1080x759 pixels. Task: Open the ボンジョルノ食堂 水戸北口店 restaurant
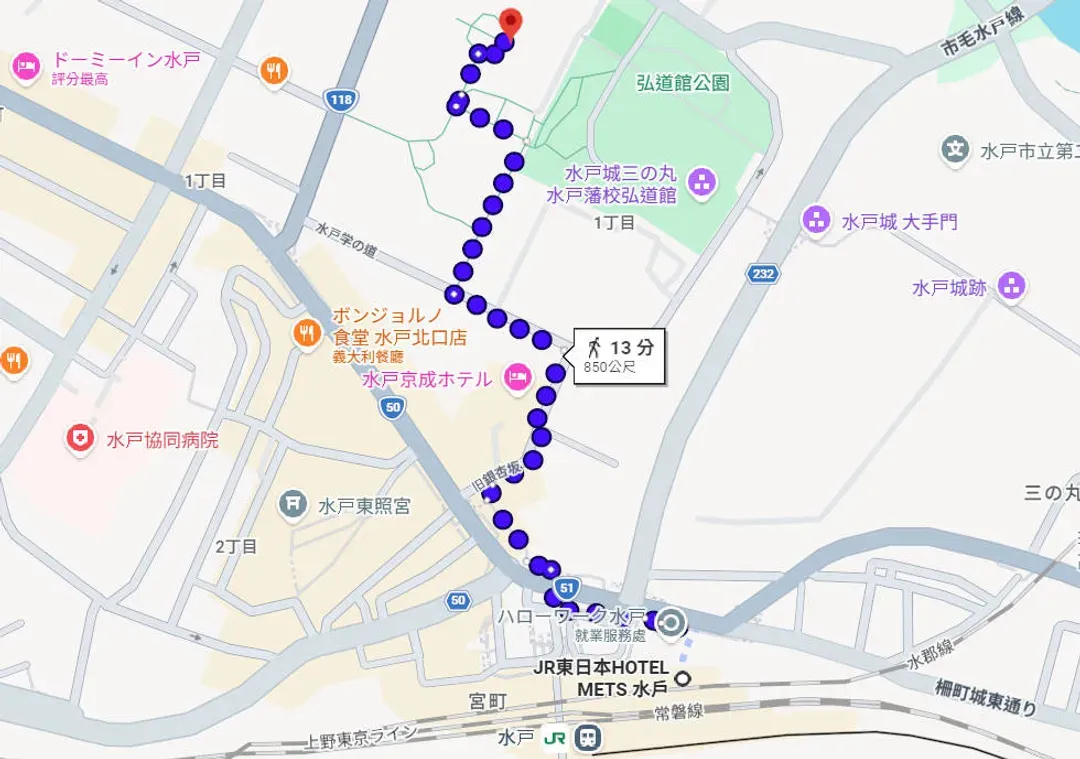pos(304,332)
